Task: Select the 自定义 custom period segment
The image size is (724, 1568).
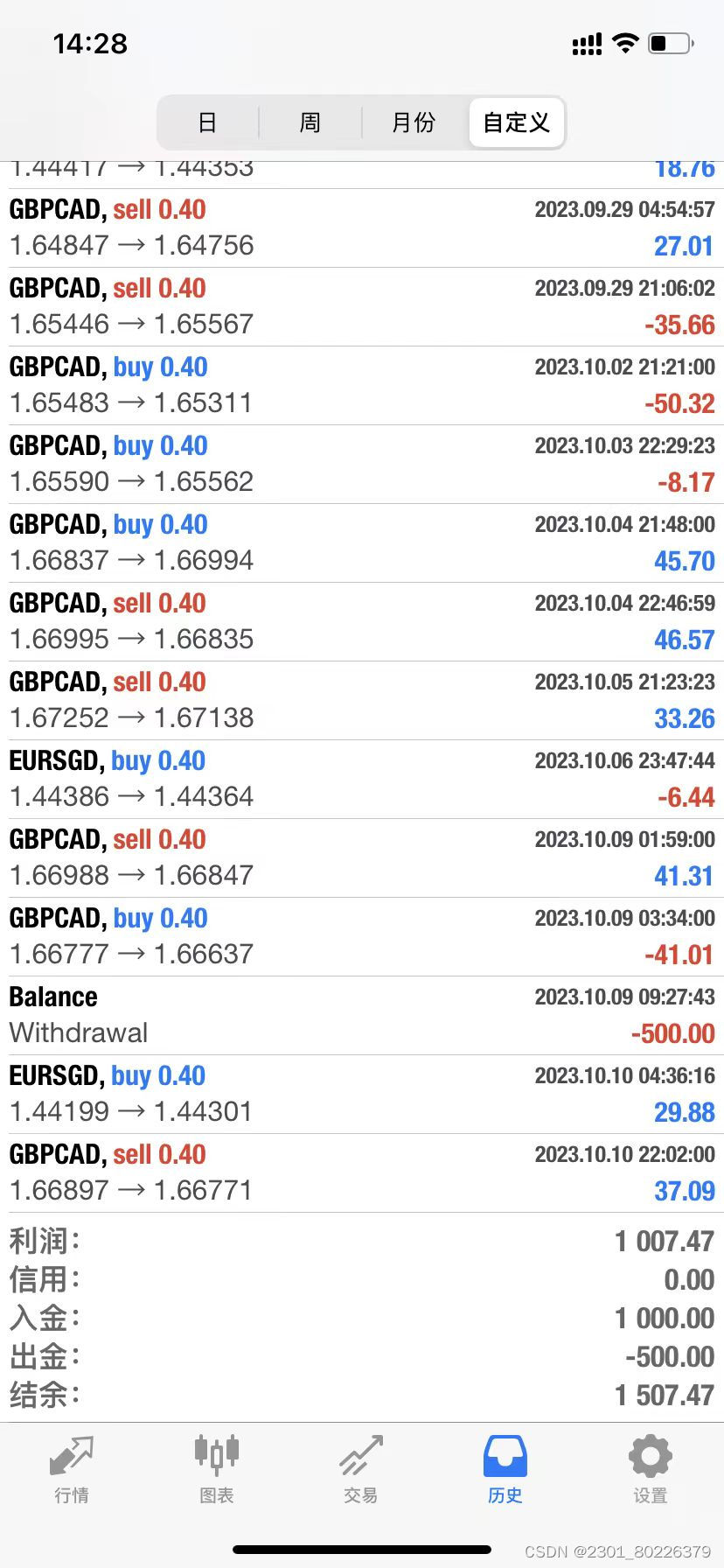Action: pos(517,122)
